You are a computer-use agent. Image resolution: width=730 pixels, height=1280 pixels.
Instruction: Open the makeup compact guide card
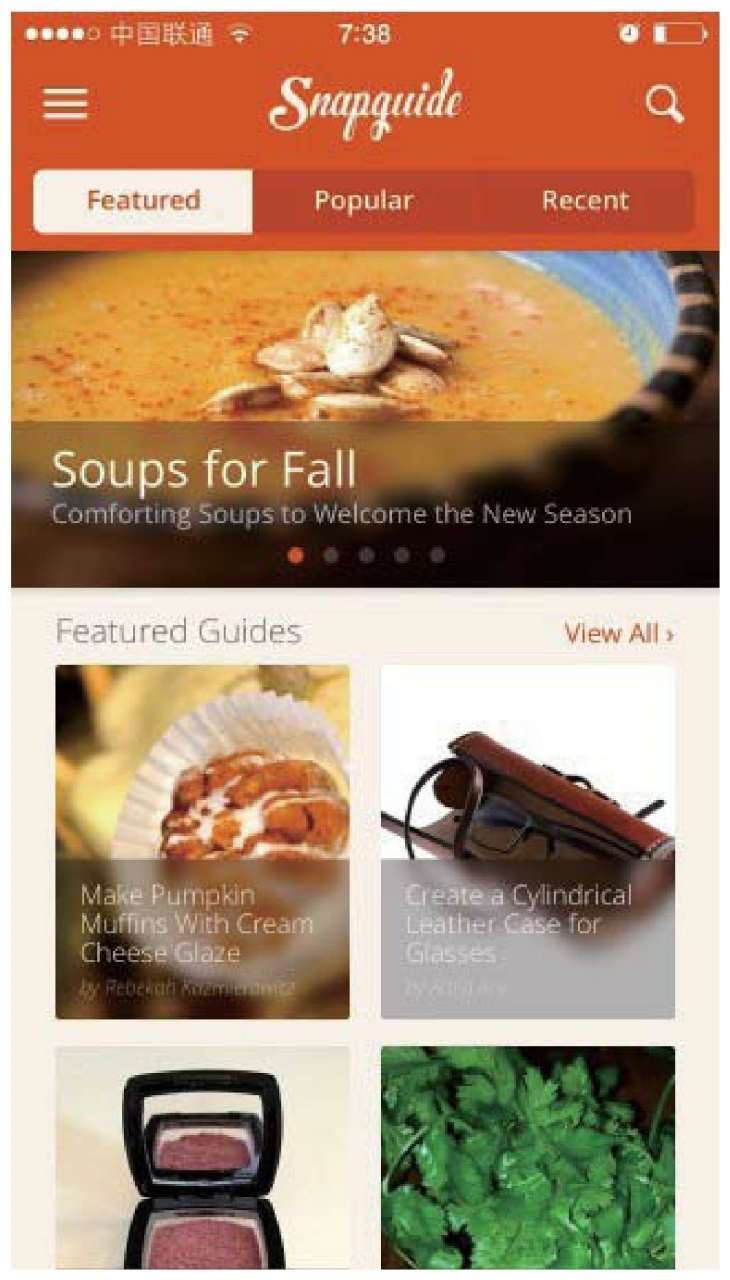[202, 1157]
